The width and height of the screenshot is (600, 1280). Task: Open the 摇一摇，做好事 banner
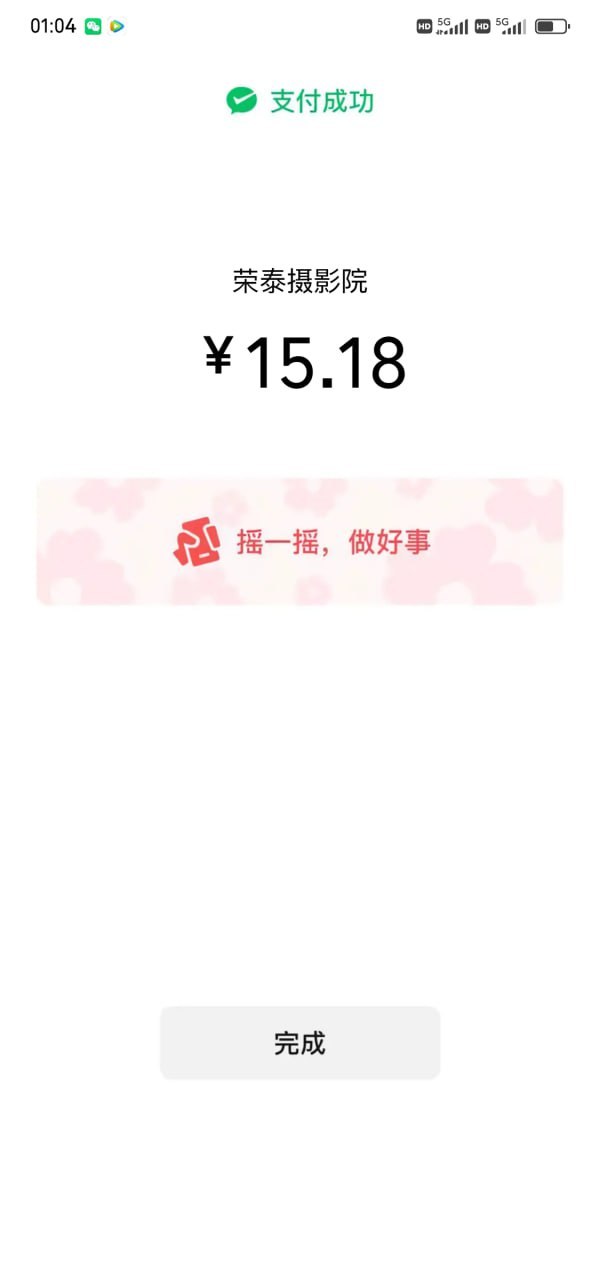pyautogui.click(x=300, y=542)
